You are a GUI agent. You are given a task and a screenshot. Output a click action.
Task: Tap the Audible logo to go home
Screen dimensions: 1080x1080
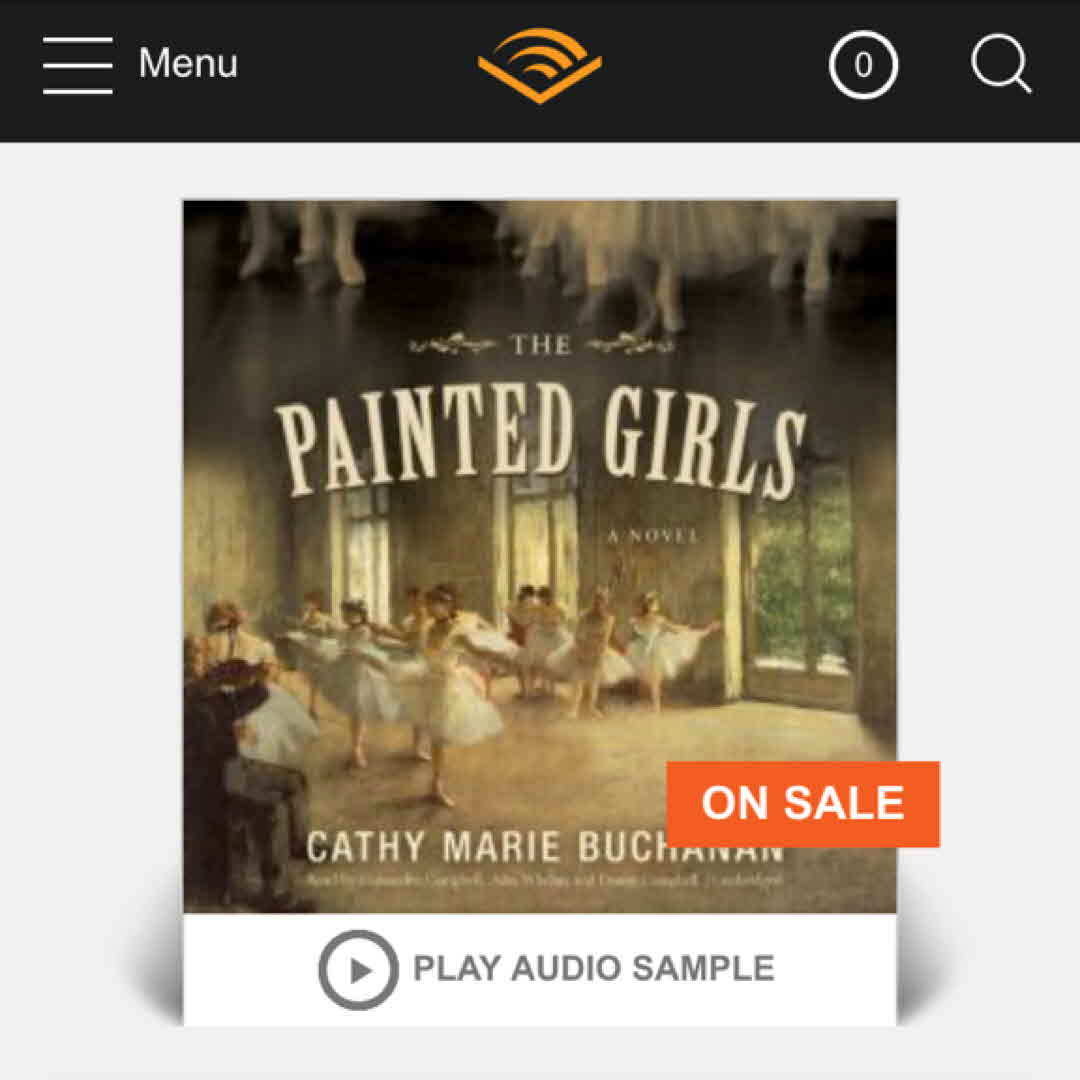pyautogui.click(x=540, y=66)
